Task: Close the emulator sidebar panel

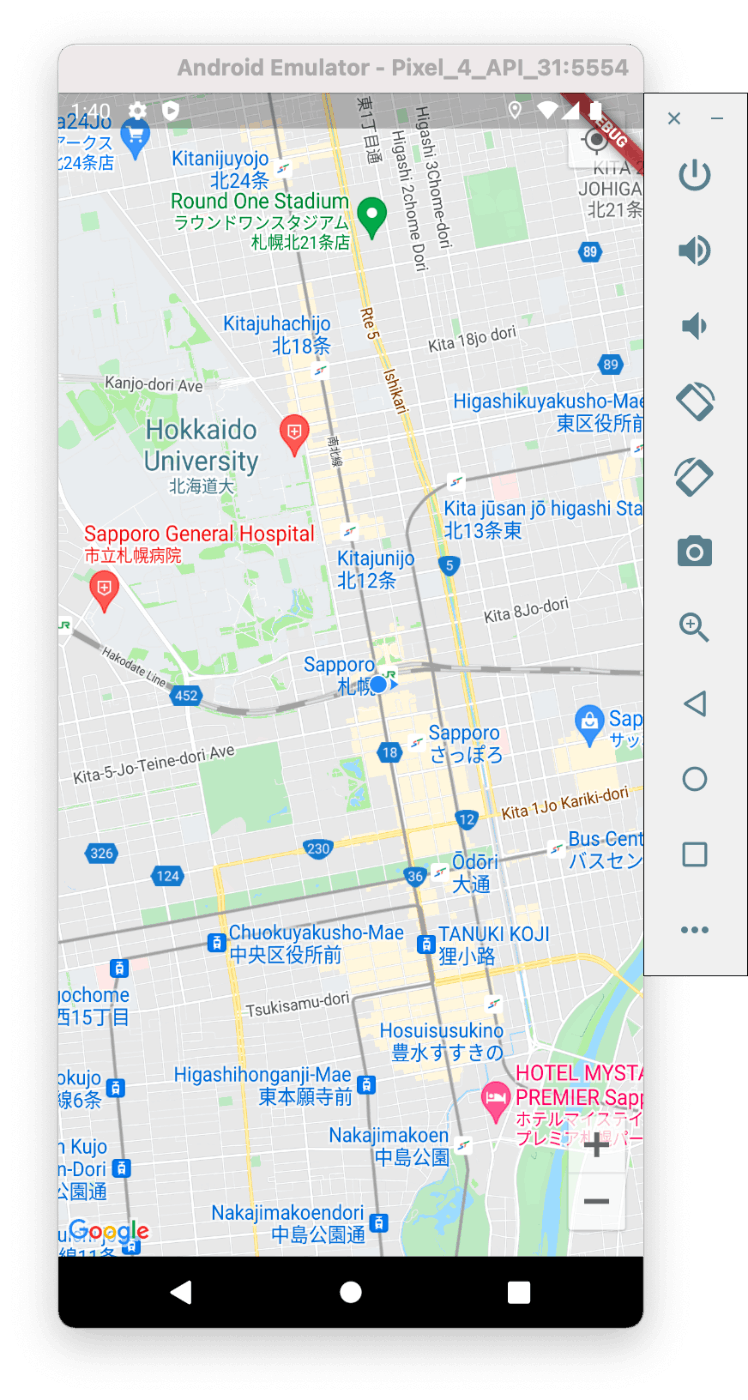Action: click(x=674, y=119)
